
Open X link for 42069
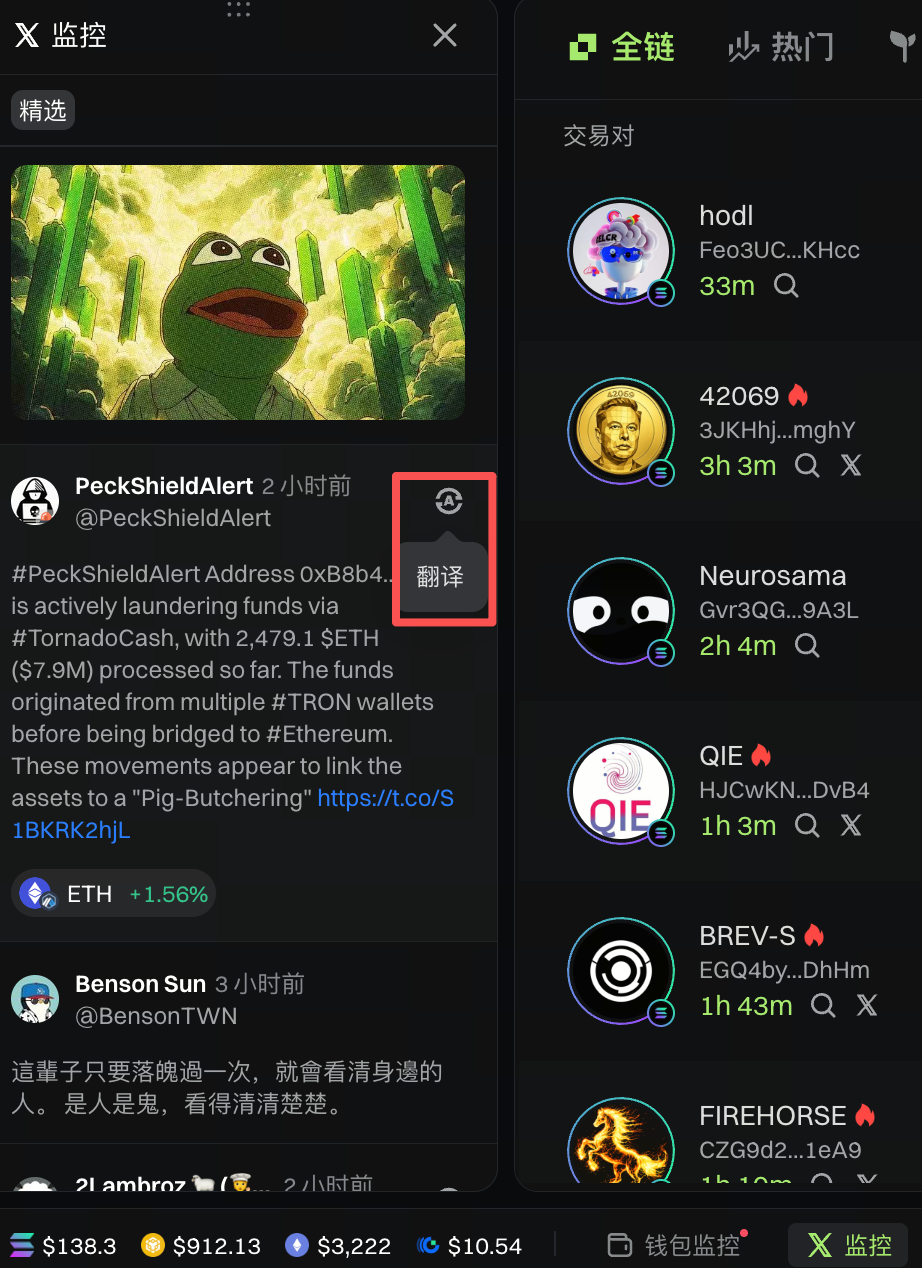tap(851, 466)
